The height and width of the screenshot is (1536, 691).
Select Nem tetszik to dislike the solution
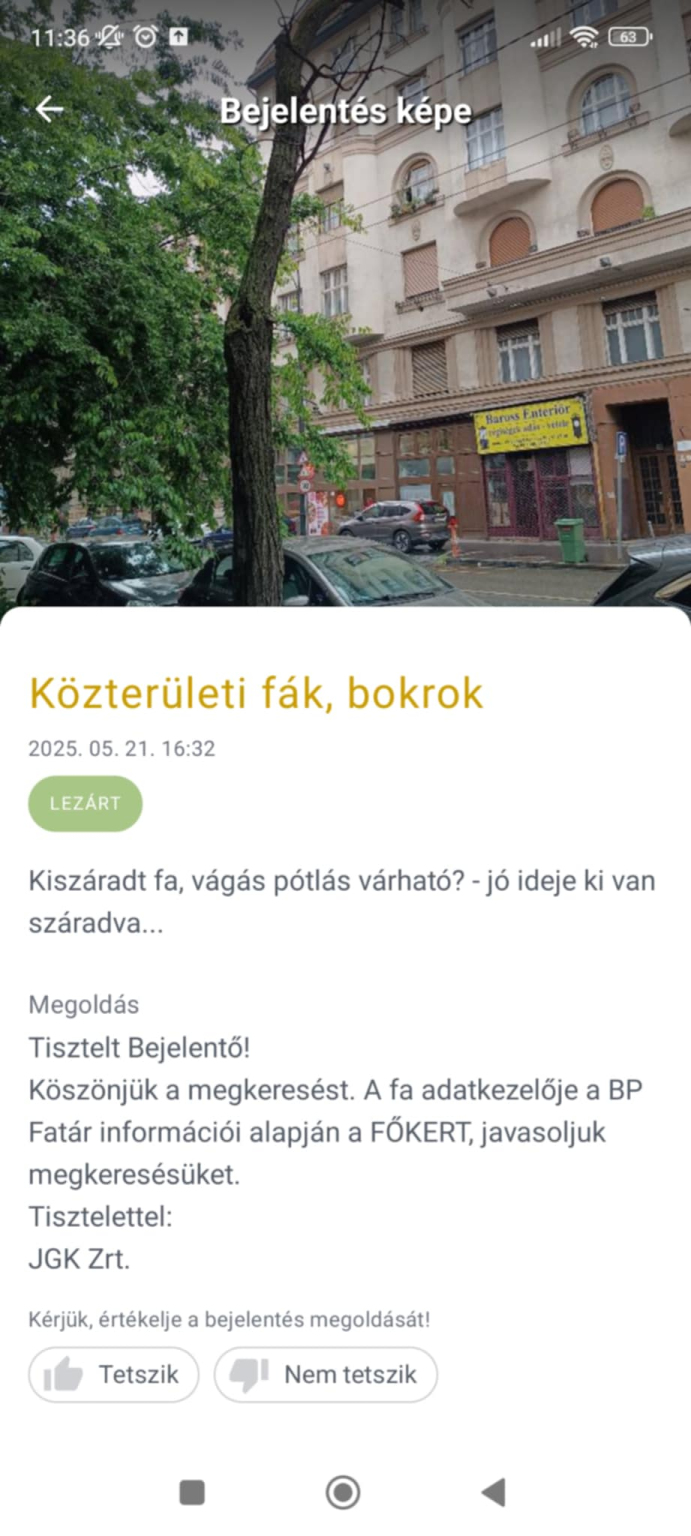tap(326, 1374)
